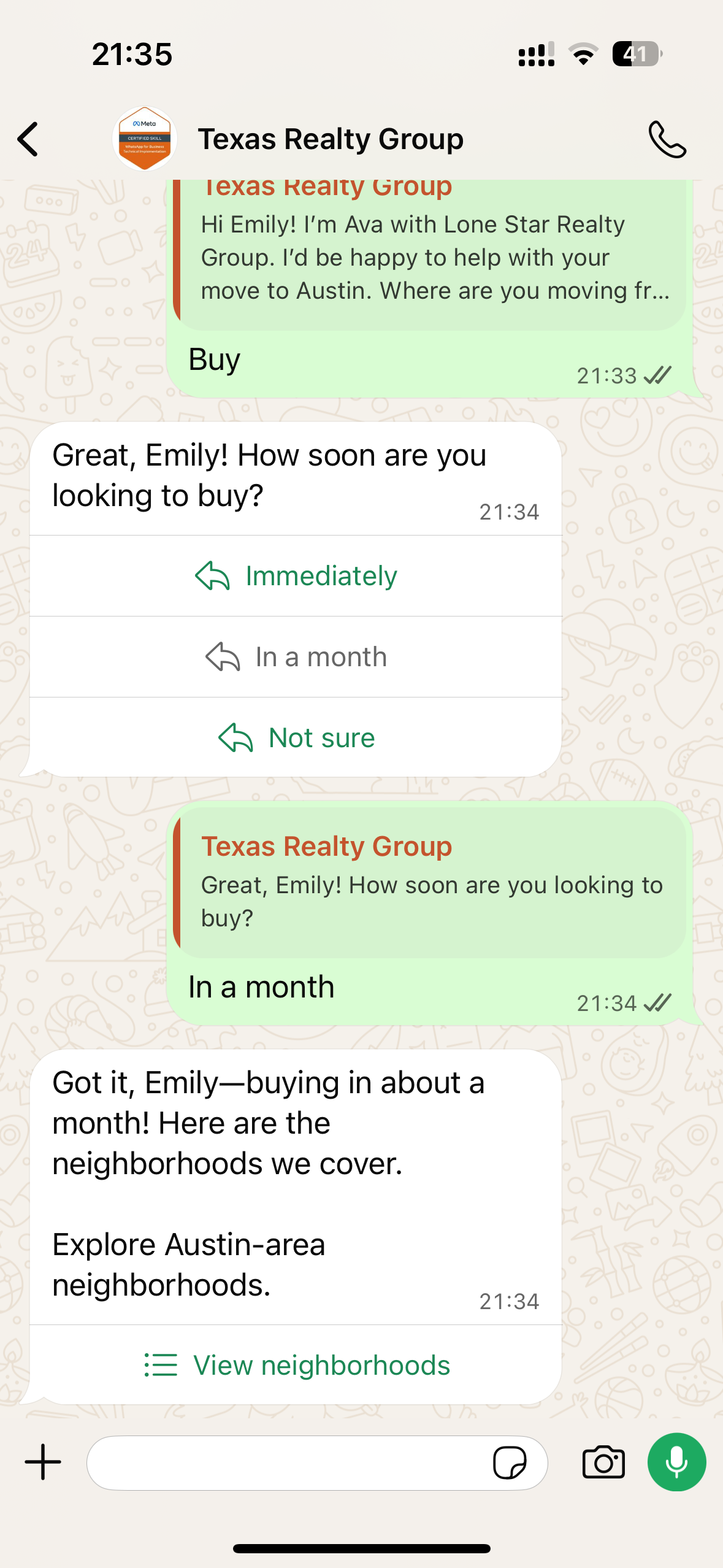The image size is (723, 1568).
Task: Open the sticker picker
Action: tap(510, 1463)
